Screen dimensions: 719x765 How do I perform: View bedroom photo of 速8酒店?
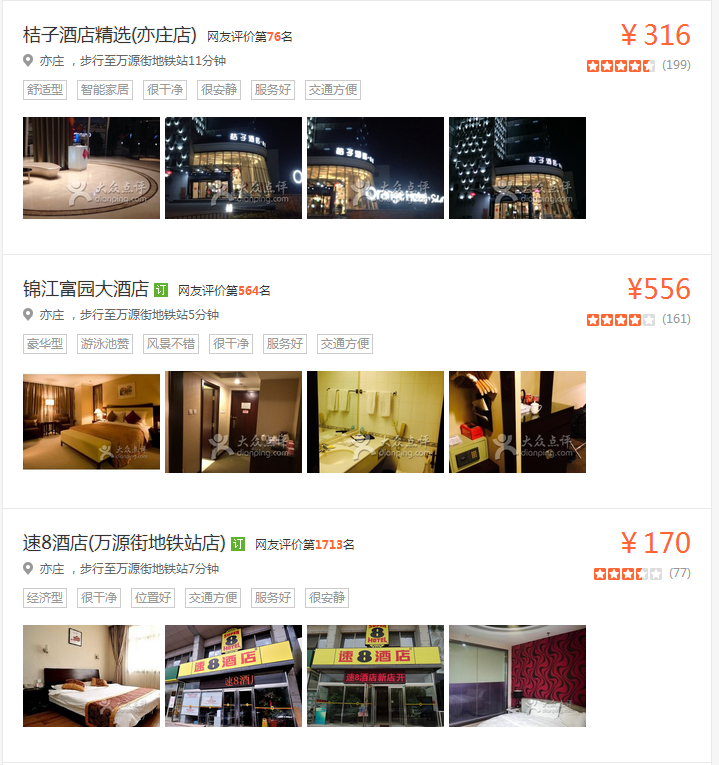91,675
